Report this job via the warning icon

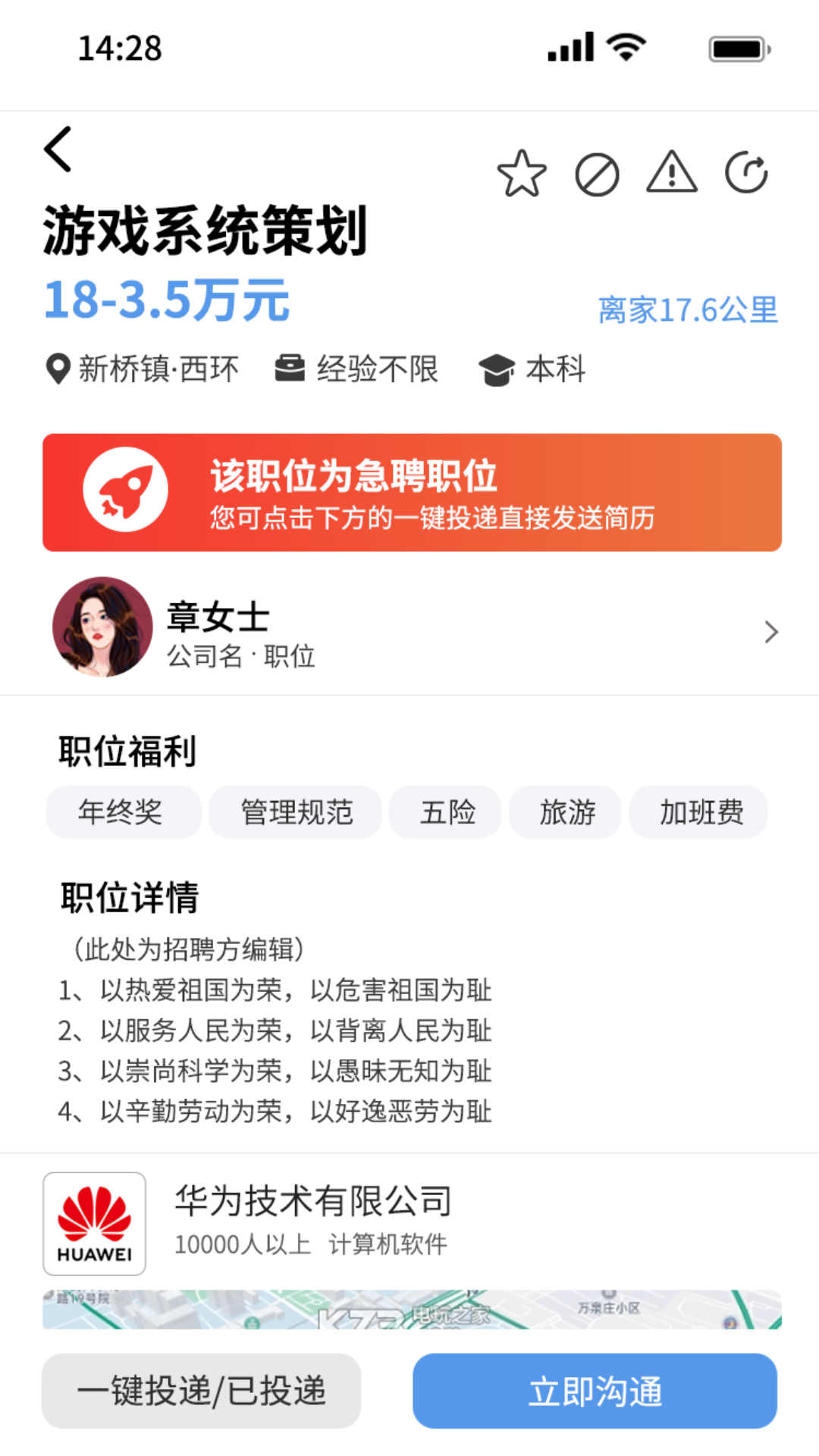670,173
